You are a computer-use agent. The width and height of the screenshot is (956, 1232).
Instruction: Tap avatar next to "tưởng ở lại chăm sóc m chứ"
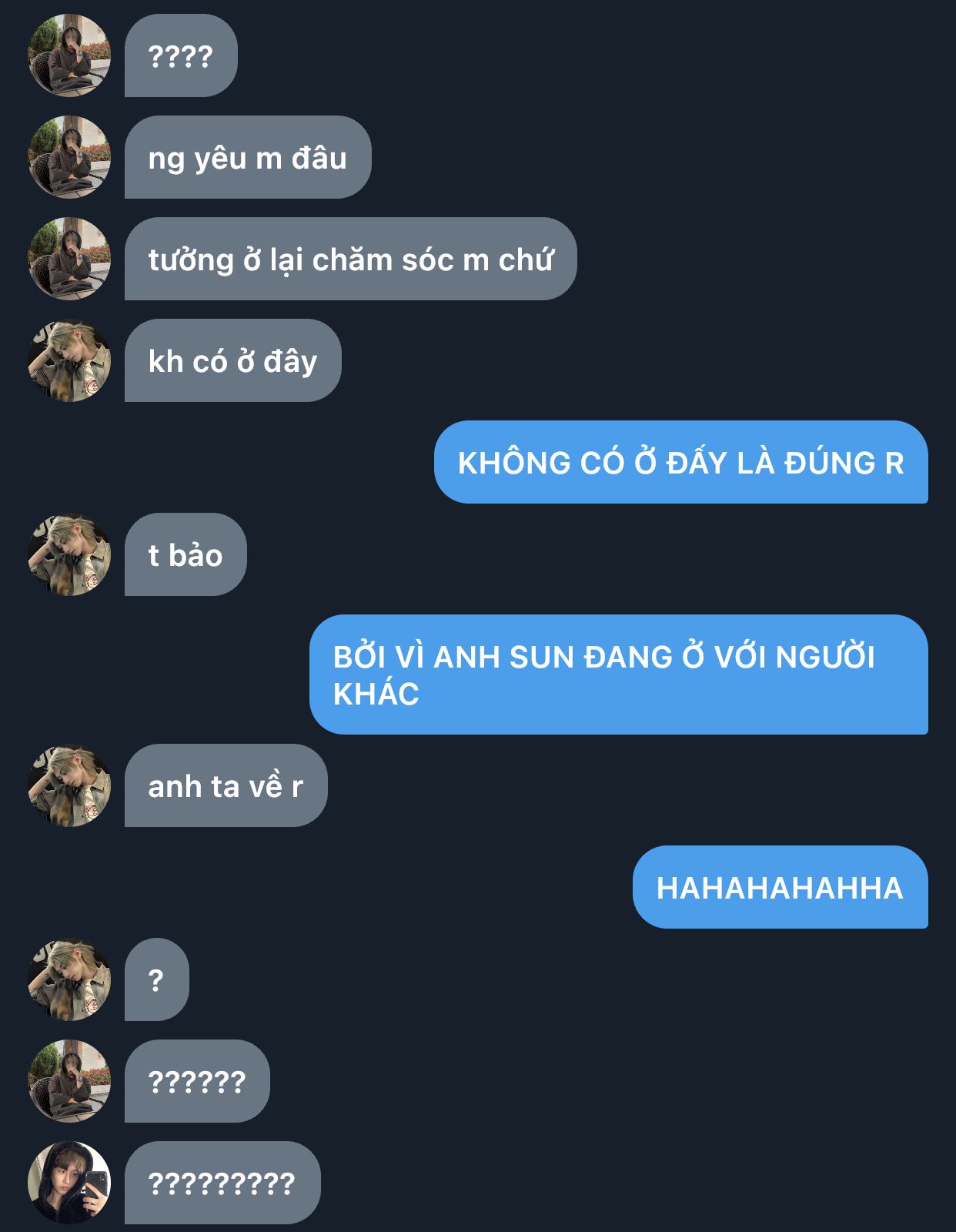[x=69, y=259]
